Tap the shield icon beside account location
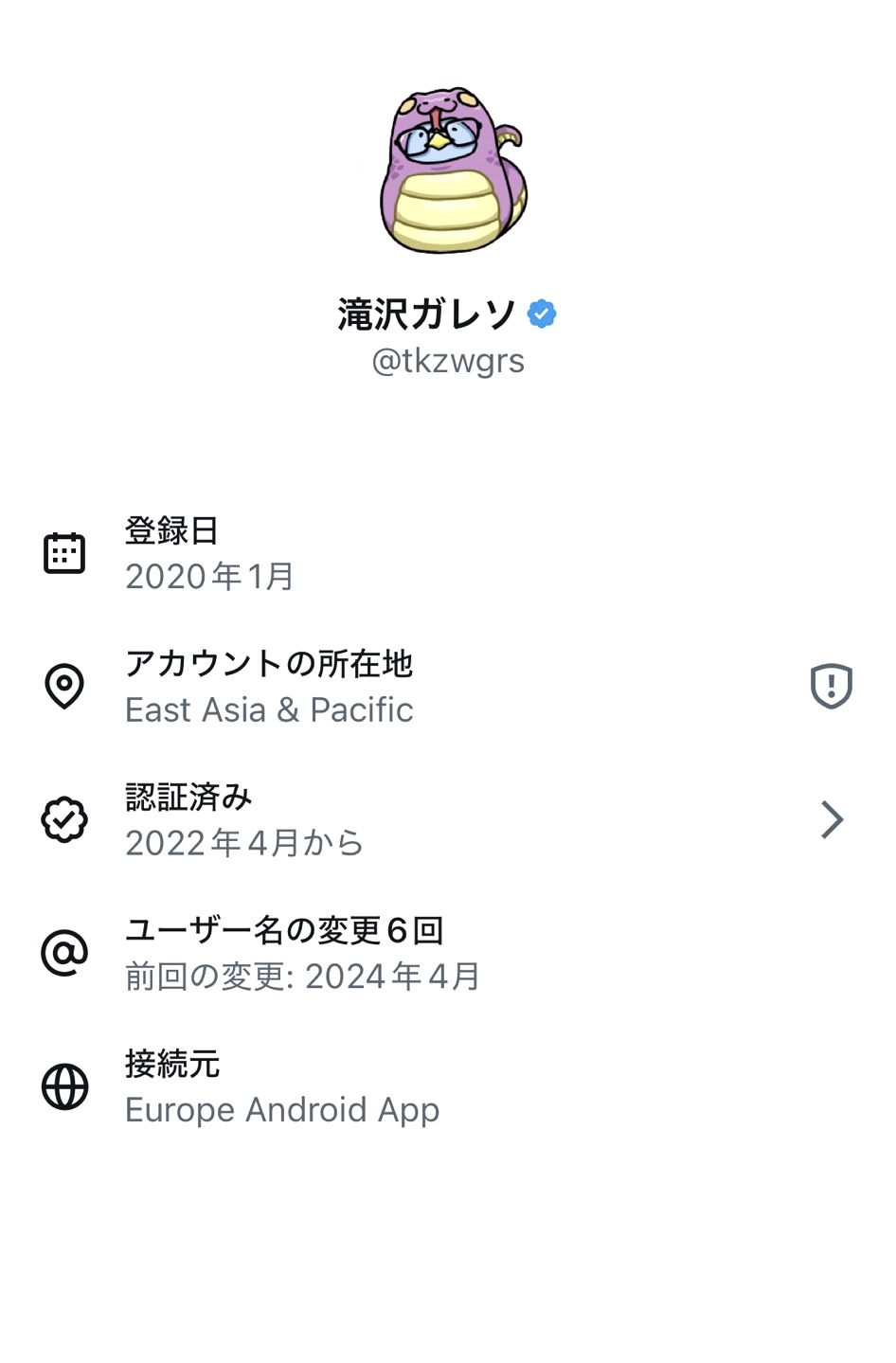The image size is (896, 1363). [831, 686]
